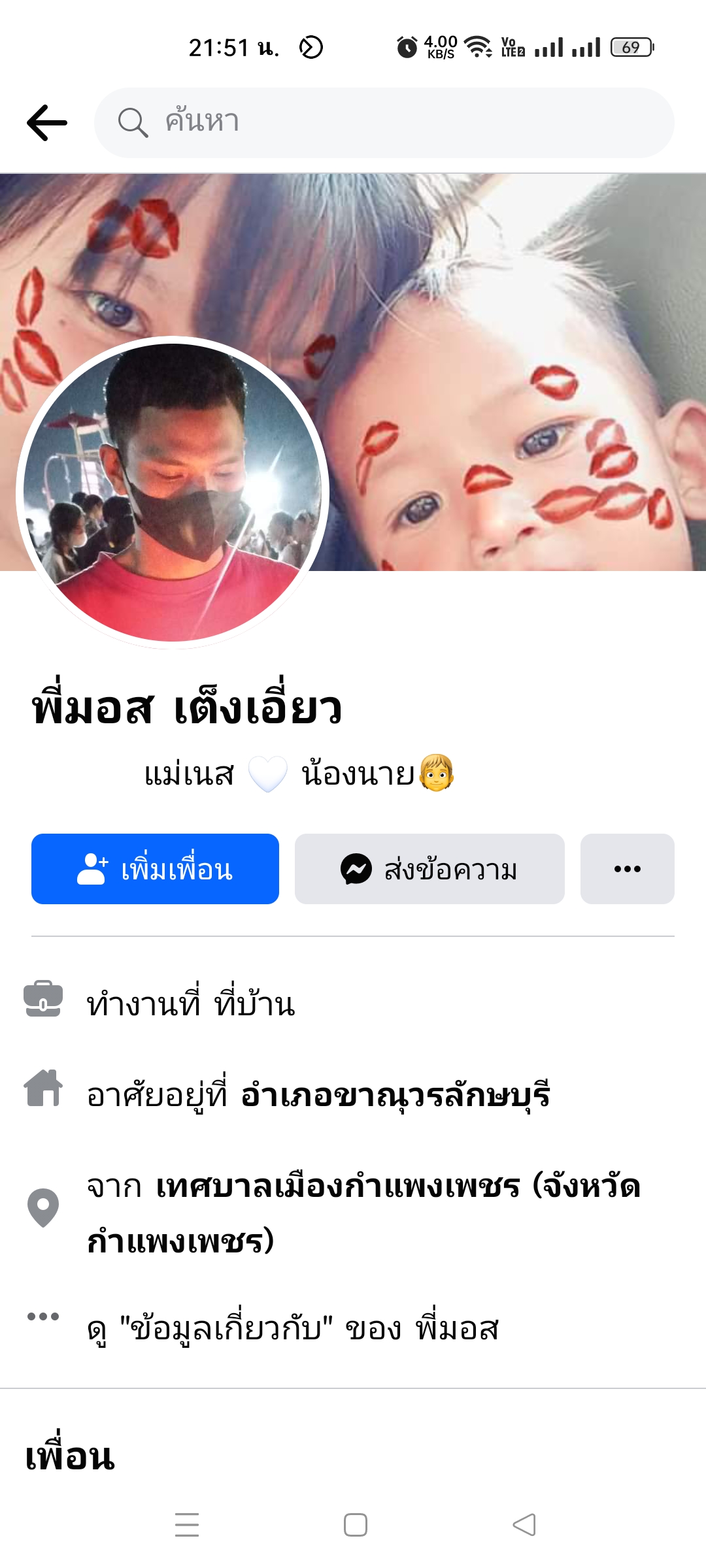
Task: Tap the ค้นหา search field
Action: pos(384,123)
